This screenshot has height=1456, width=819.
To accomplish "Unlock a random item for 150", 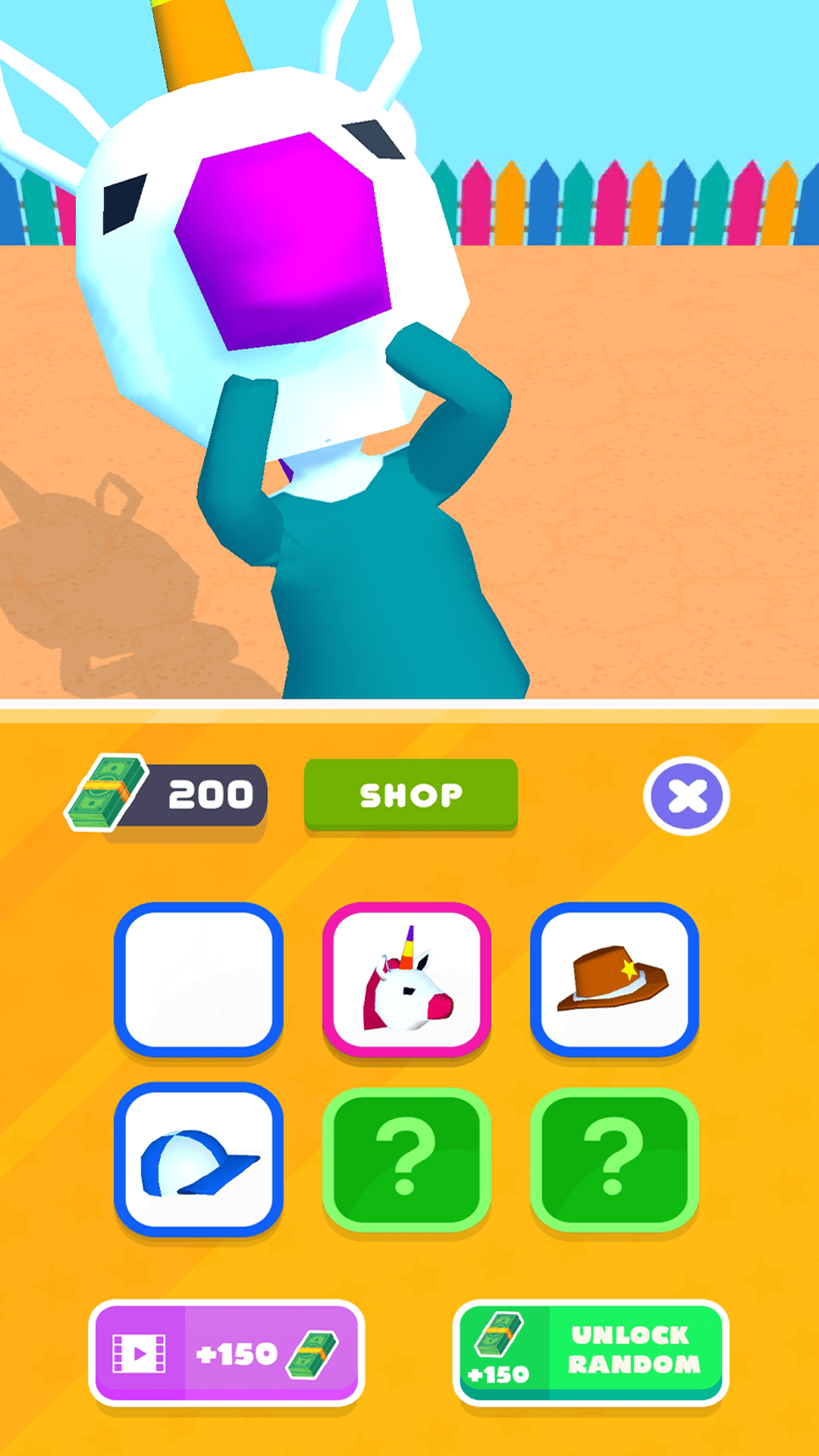I will tap(591, 1353).
